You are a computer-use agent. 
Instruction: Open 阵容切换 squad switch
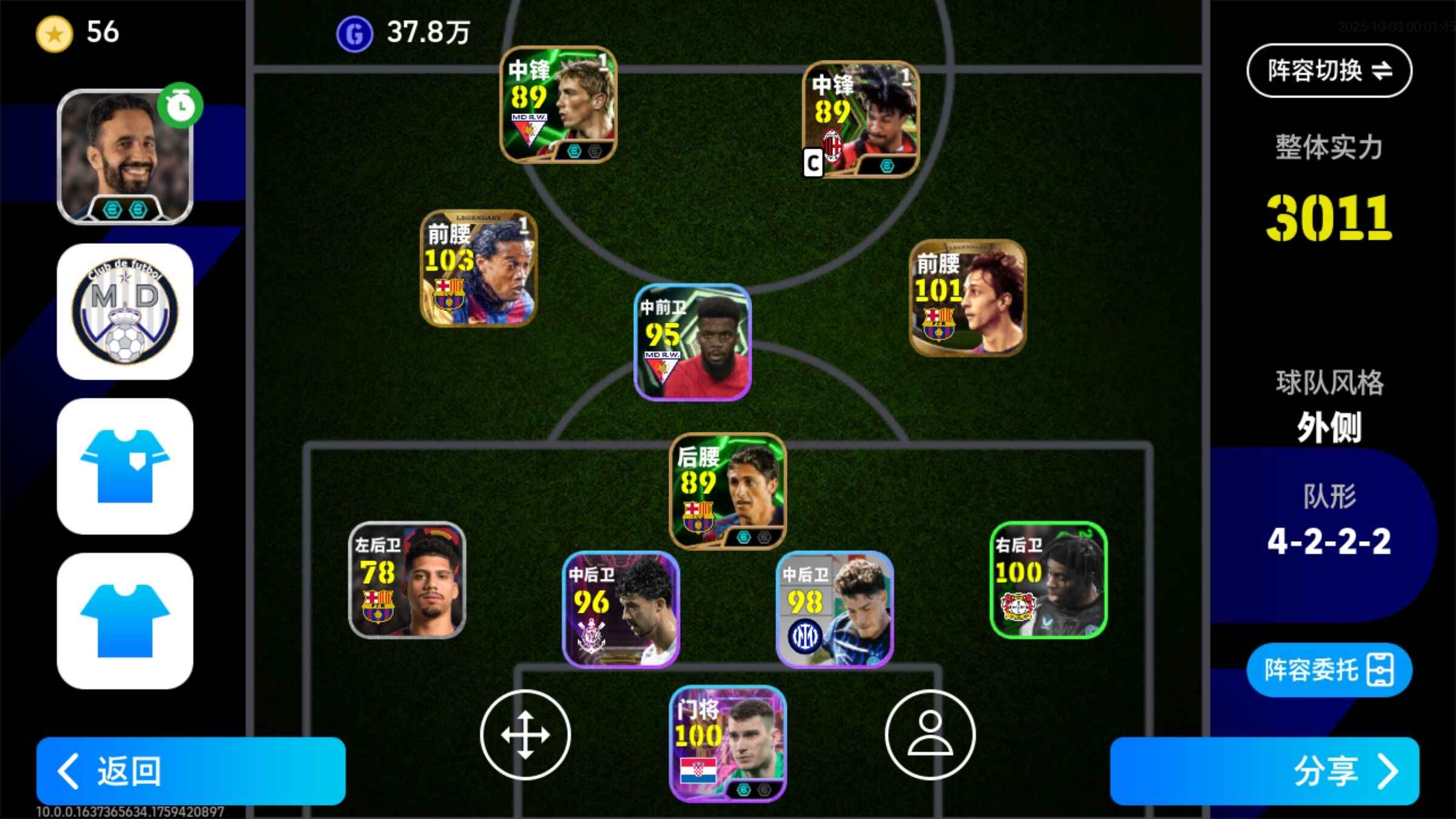(x=1329, y=70)
